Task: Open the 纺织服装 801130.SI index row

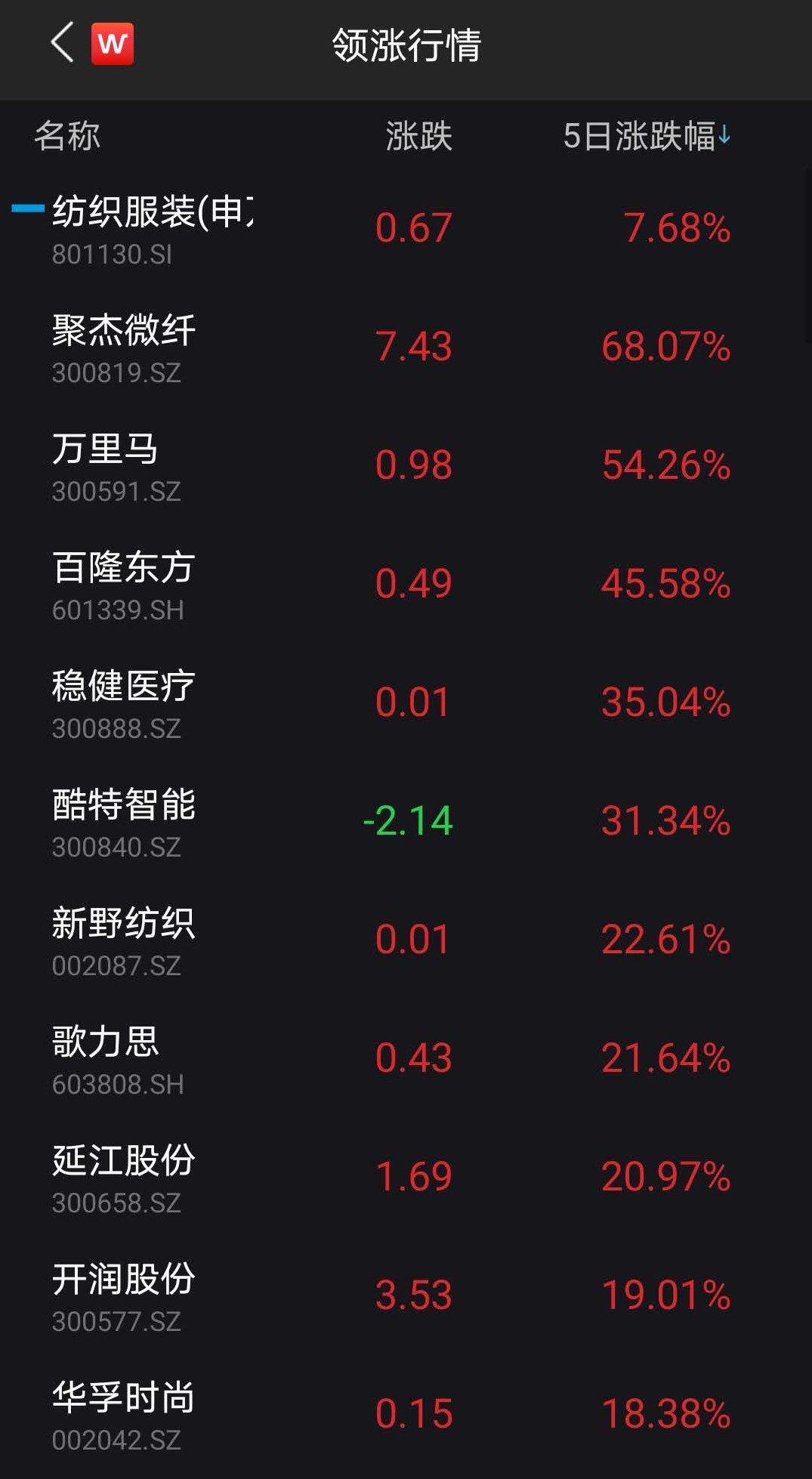Action: (151, 228)
